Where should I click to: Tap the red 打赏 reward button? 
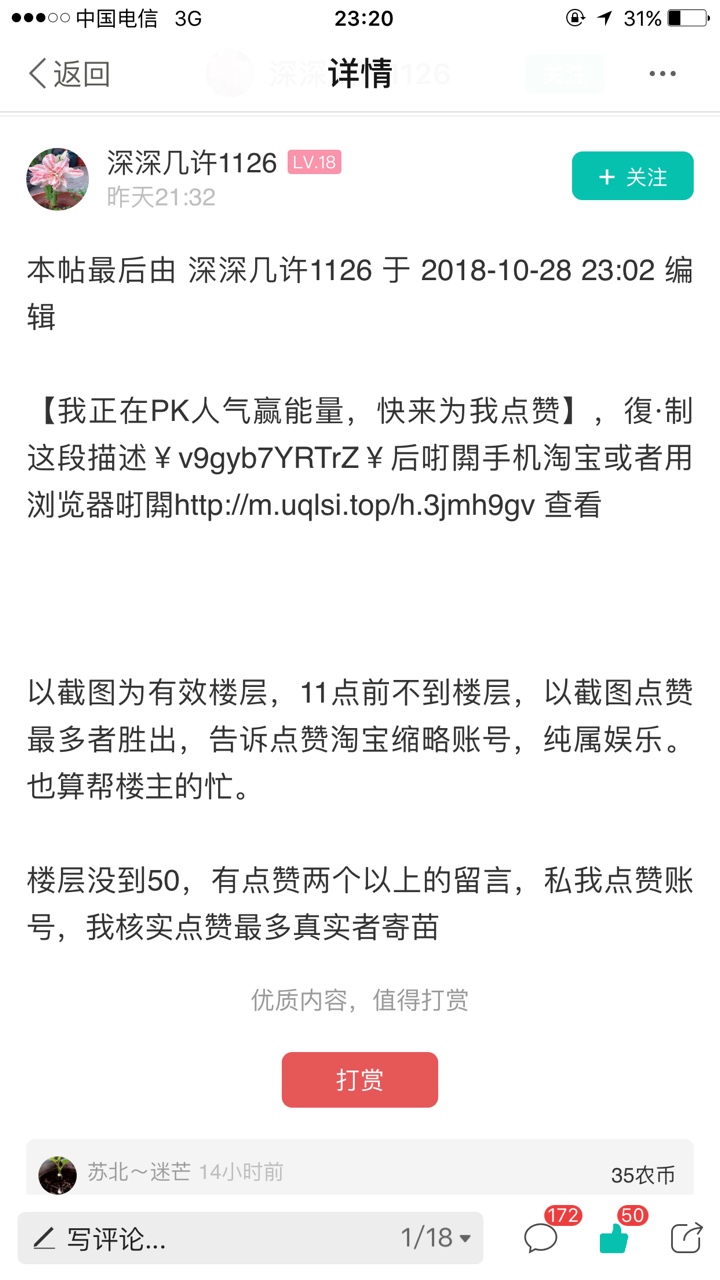[x=360, y=1080]
